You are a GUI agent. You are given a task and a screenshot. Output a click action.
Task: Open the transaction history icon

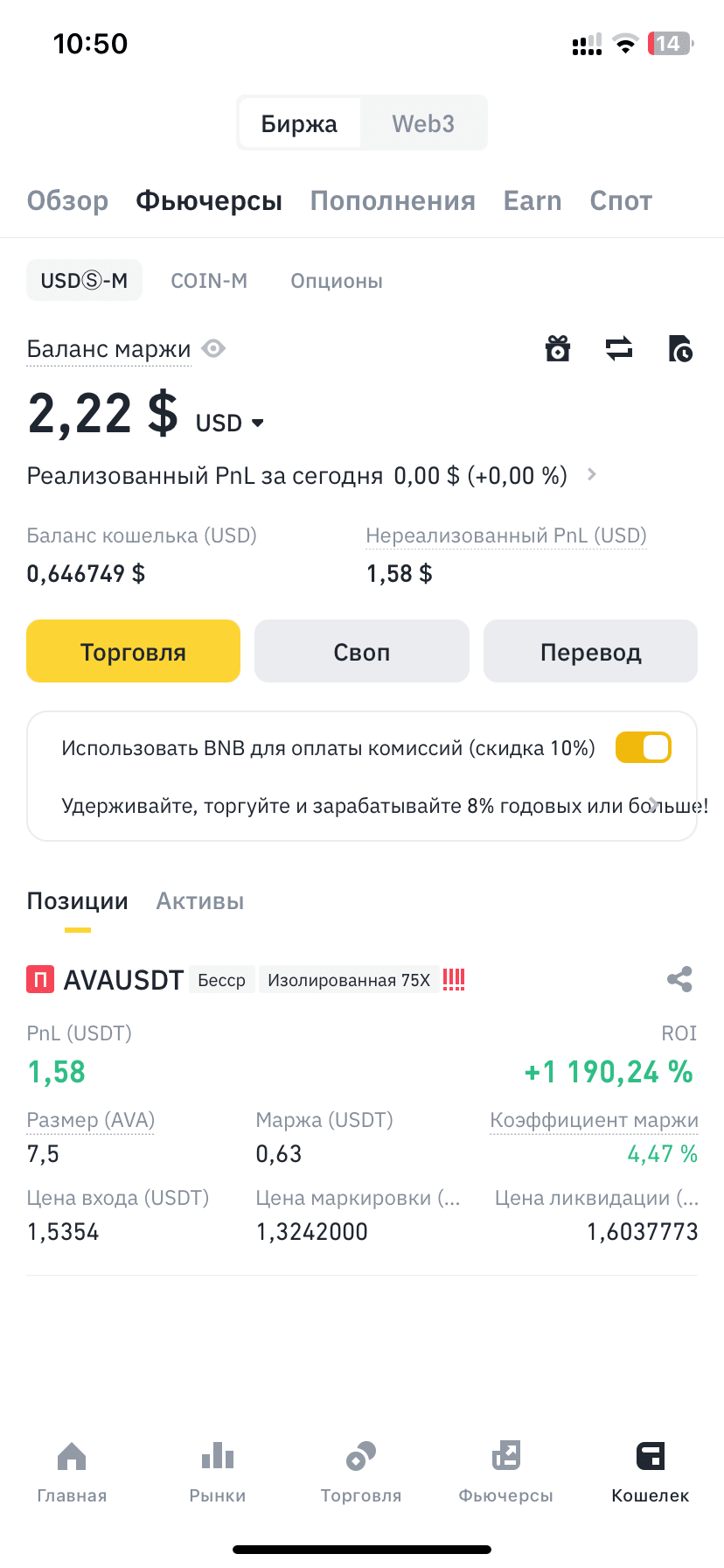[x=679, y=349]
